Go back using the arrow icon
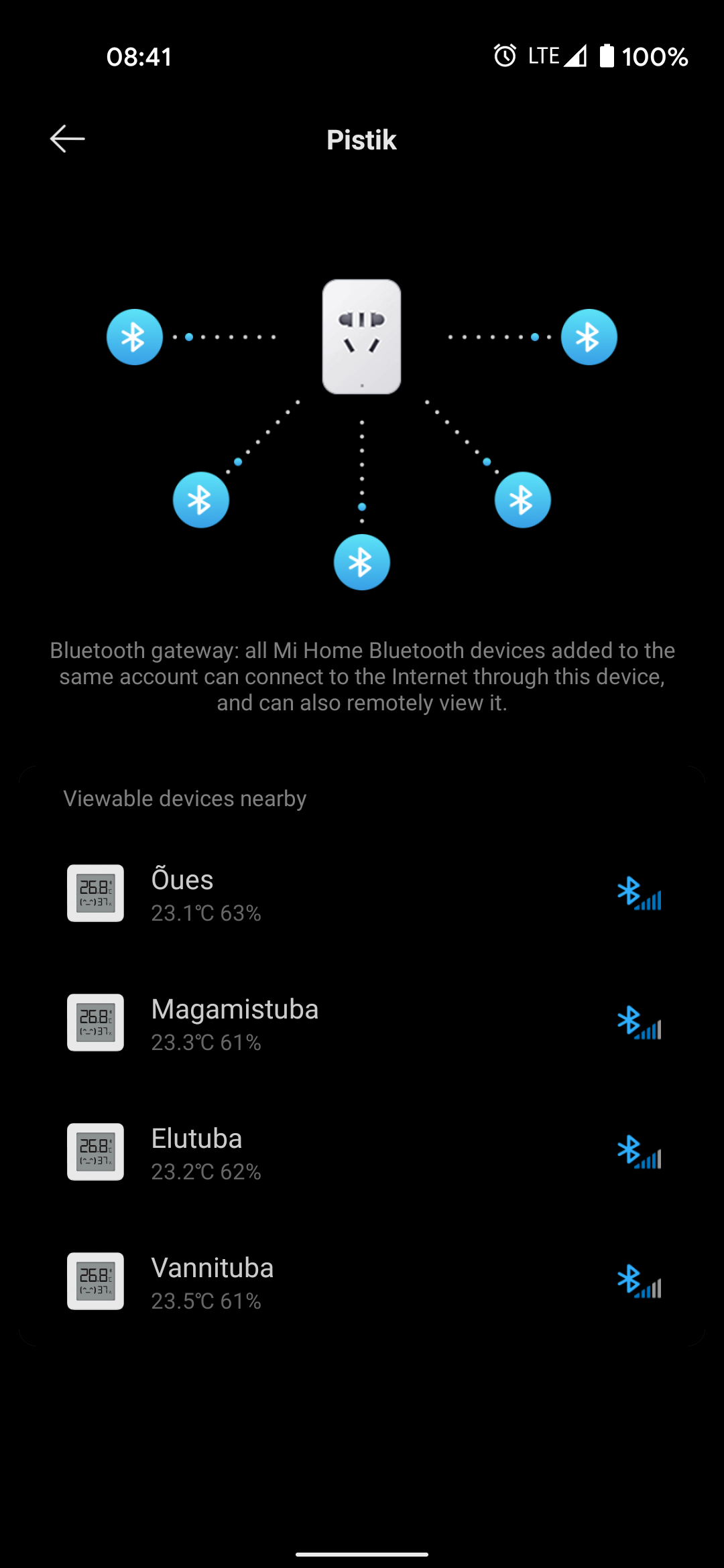The image size is (724, 1568). click(67, 139)
